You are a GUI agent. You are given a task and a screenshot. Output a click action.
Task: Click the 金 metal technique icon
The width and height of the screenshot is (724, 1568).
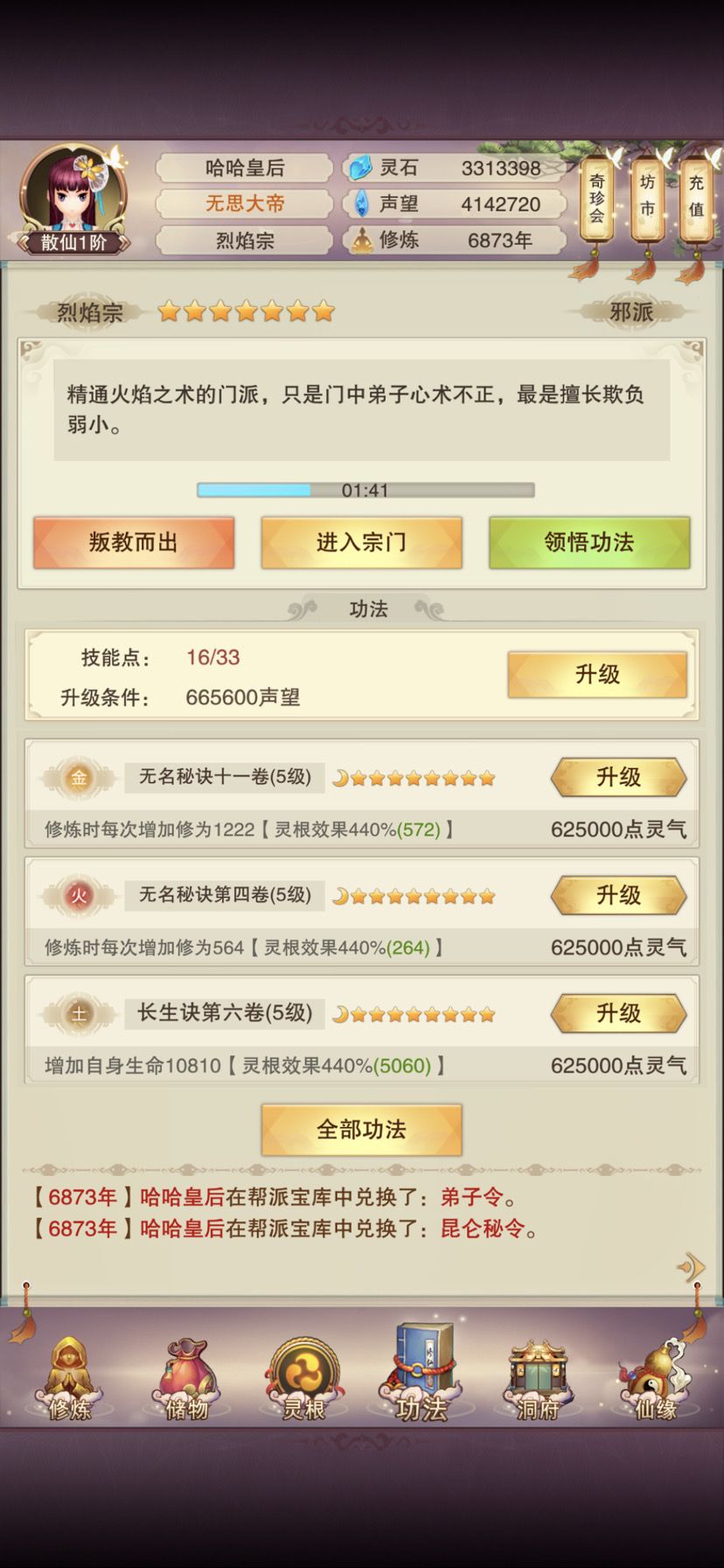coord(79,778)
